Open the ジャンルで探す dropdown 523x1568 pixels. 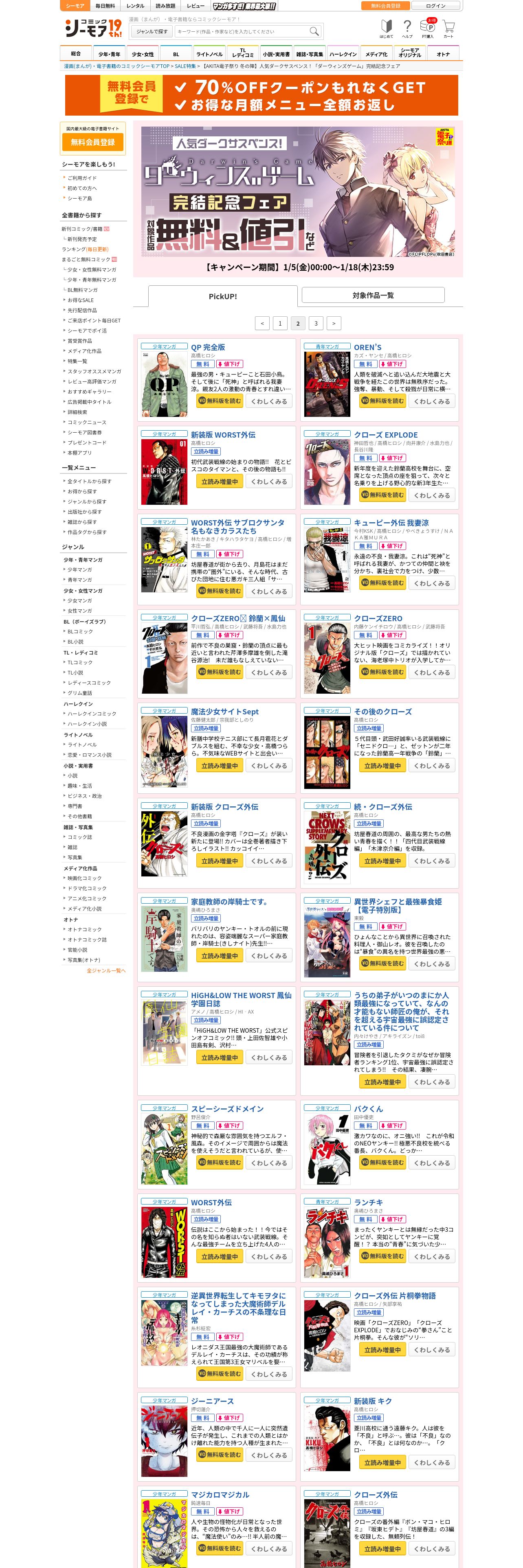[152, 31]
